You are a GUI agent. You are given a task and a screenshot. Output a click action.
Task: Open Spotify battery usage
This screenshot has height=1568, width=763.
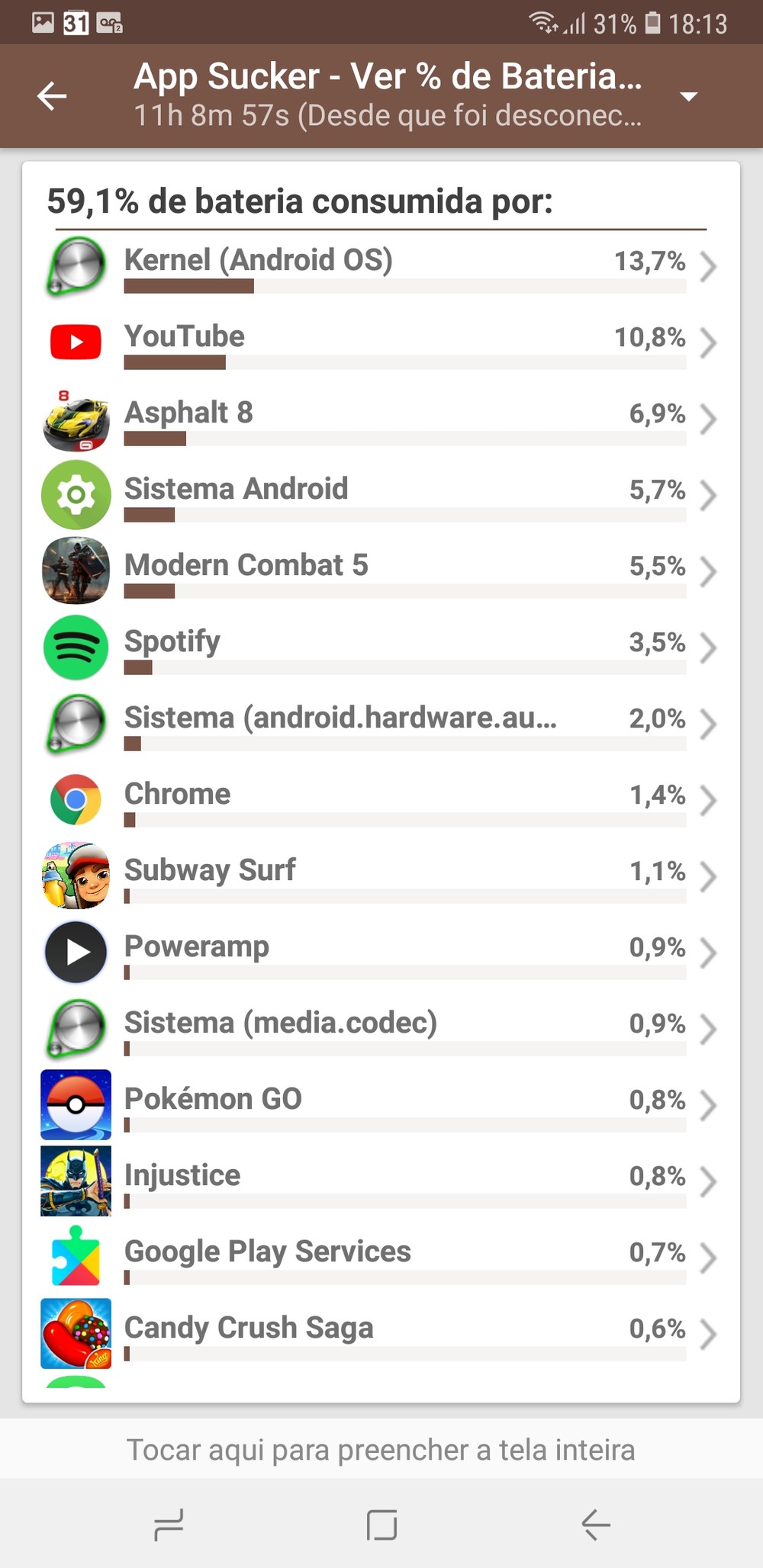click(381, 647)
